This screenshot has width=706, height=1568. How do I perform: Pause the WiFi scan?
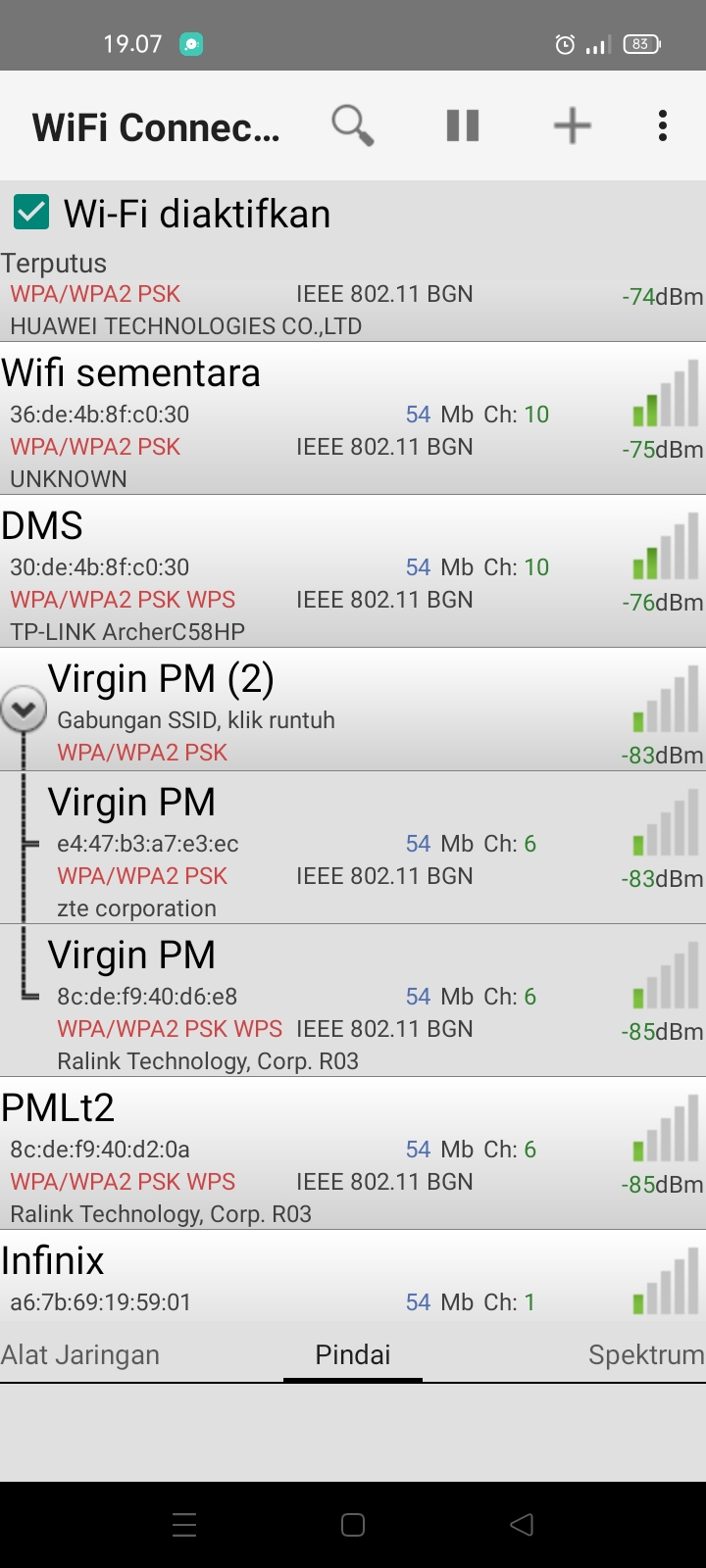[x=463, y=125]
